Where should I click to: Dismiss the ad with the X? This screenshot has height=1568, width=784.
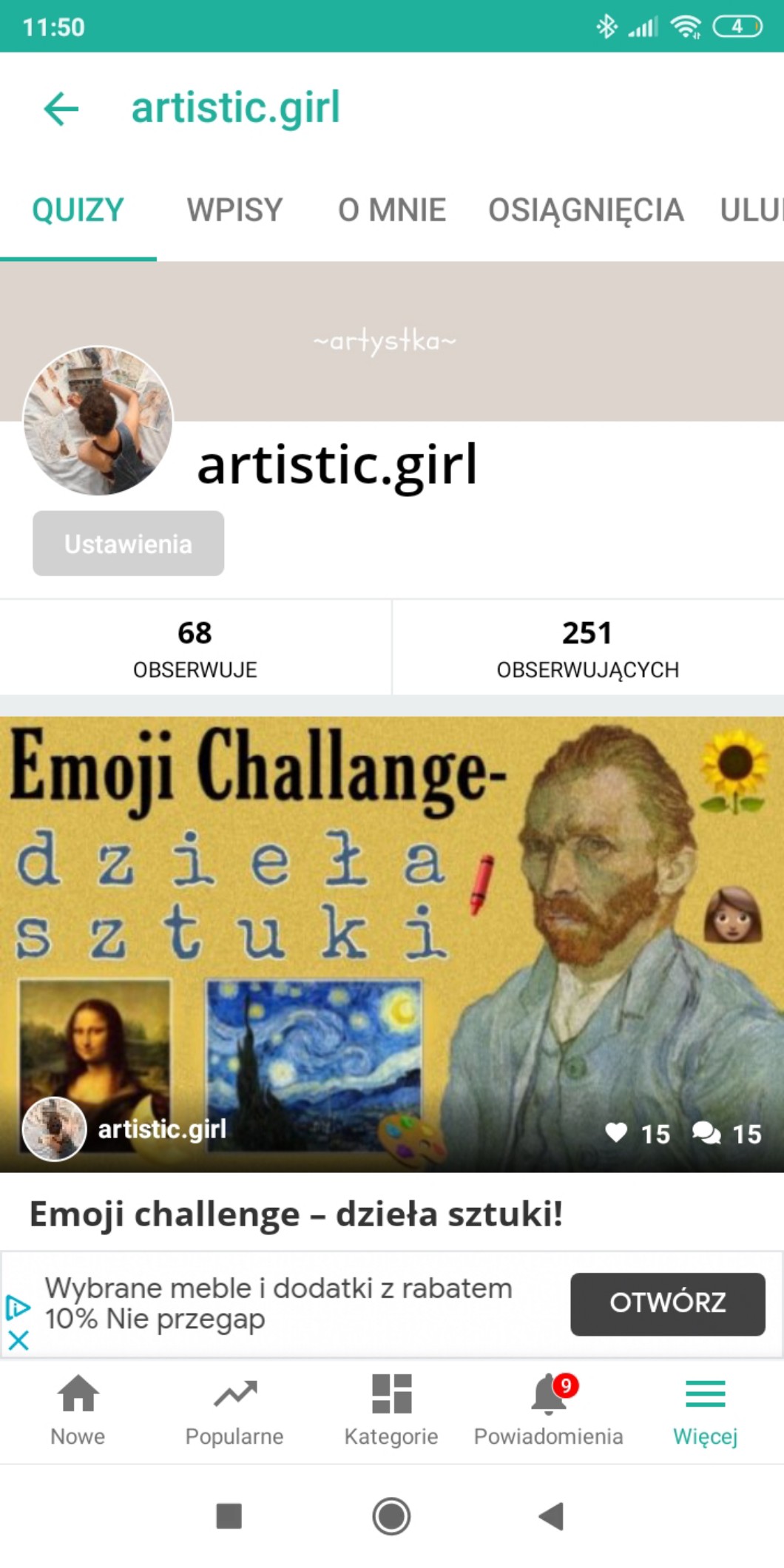coord(18,1339)
